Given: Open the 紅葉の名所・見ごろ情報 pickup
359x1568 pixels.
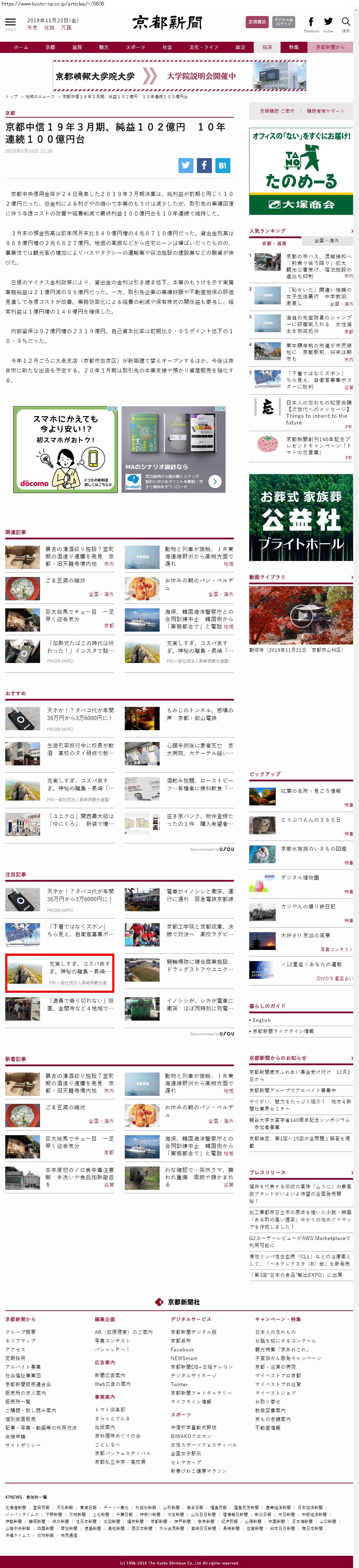Looking at the screenshot, I should 310,791.
